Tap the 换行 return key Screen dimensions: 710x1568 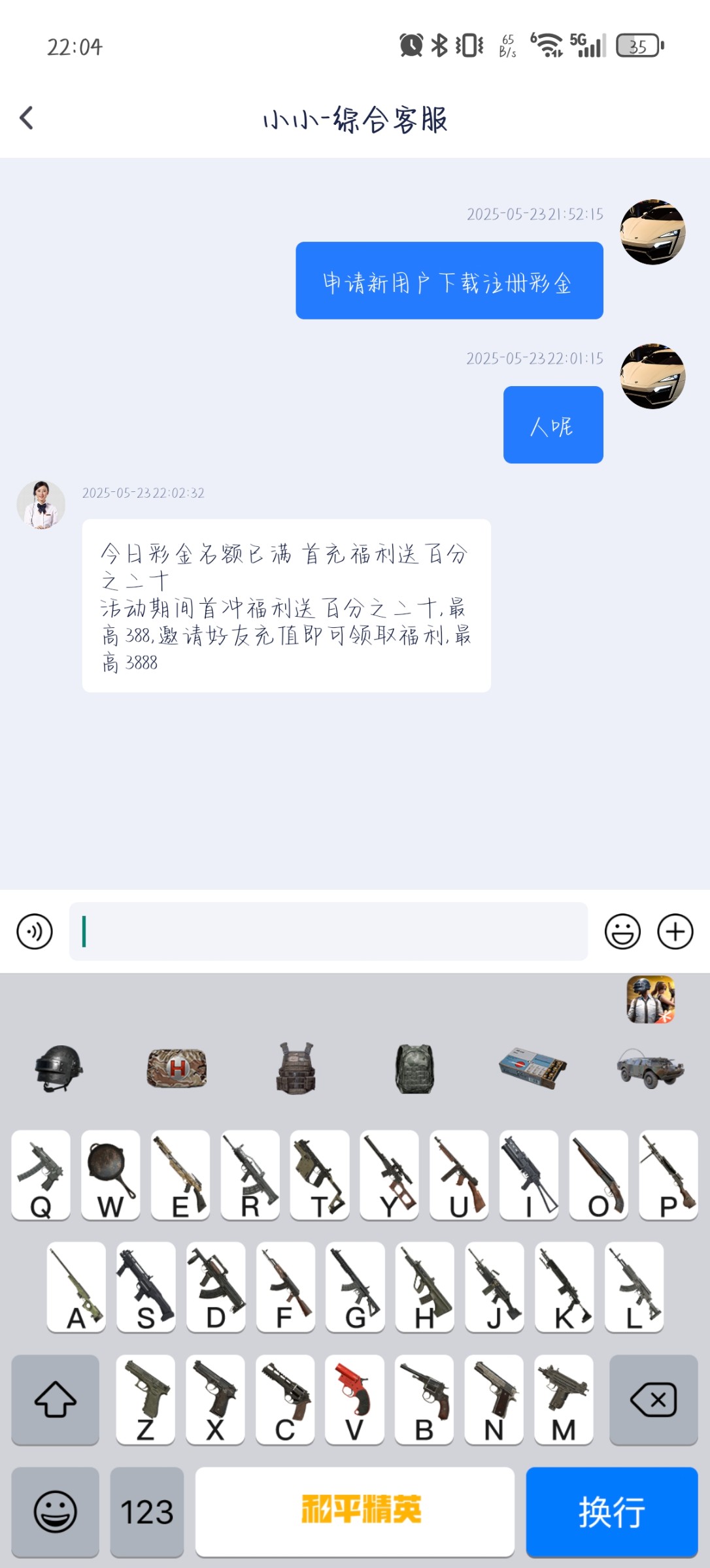click(611, 1512)
